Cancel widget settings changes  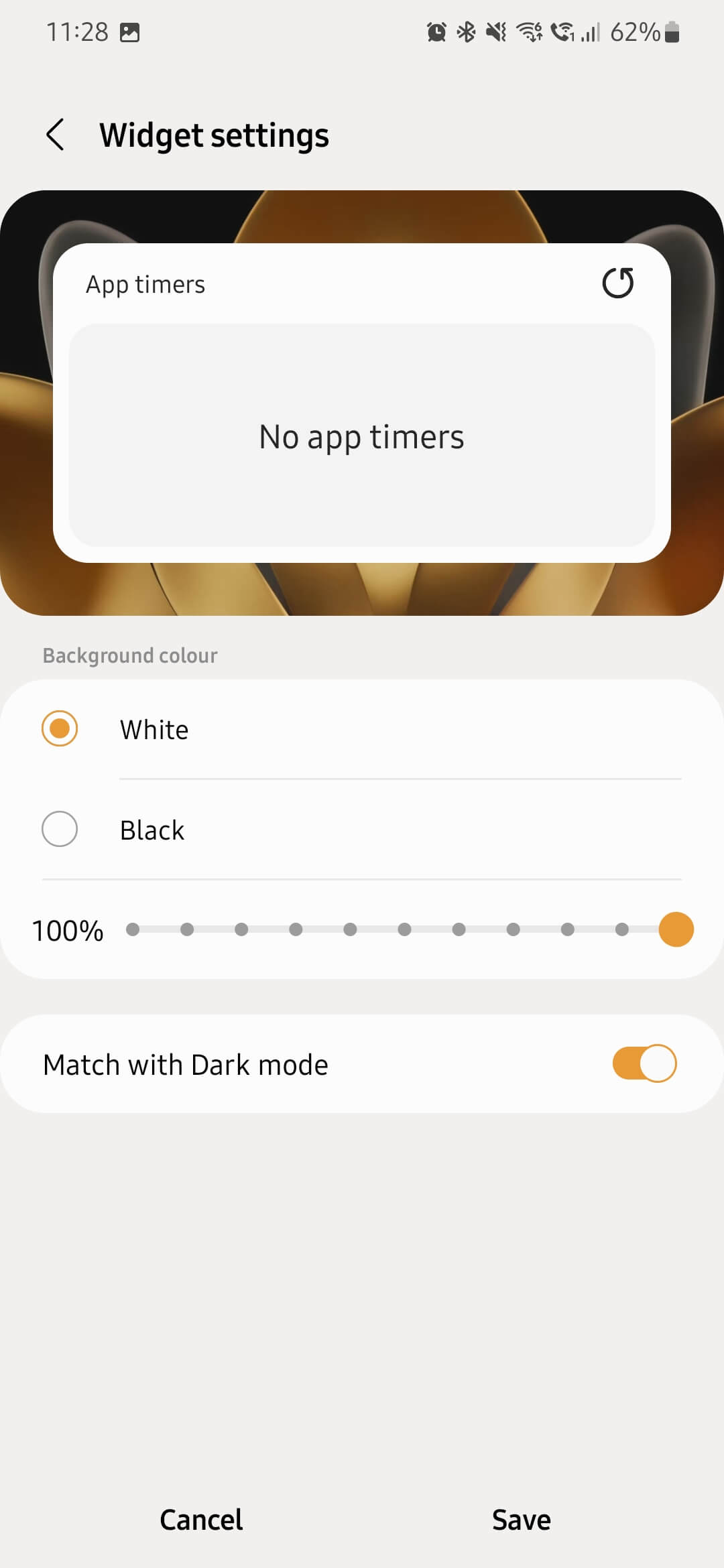tap(201, 1520)
